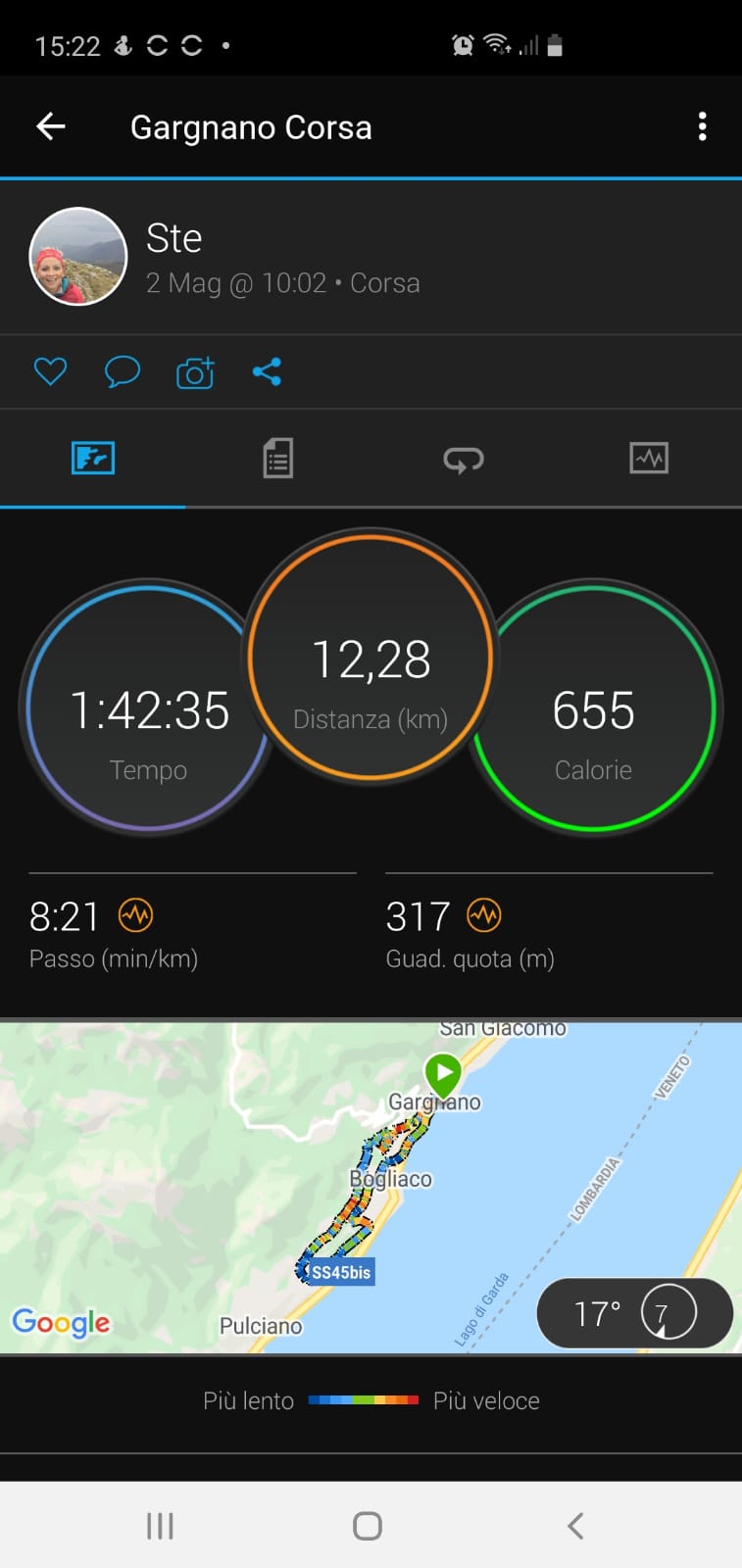742x1568 pixels.
Task: Go back using the top-left arrow
Action: coord(51,126)
